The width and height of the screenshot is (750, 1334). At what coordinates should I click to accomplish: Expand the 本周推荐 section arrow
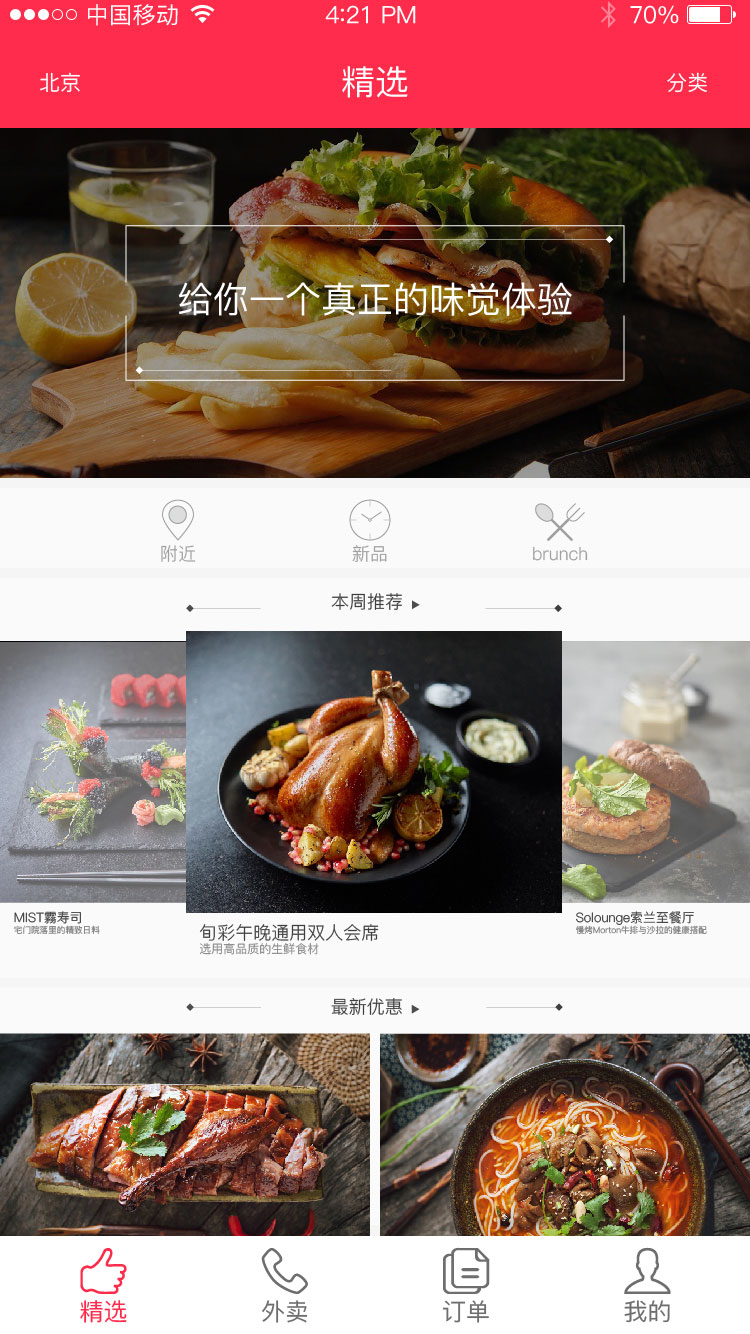click(416, 604)
